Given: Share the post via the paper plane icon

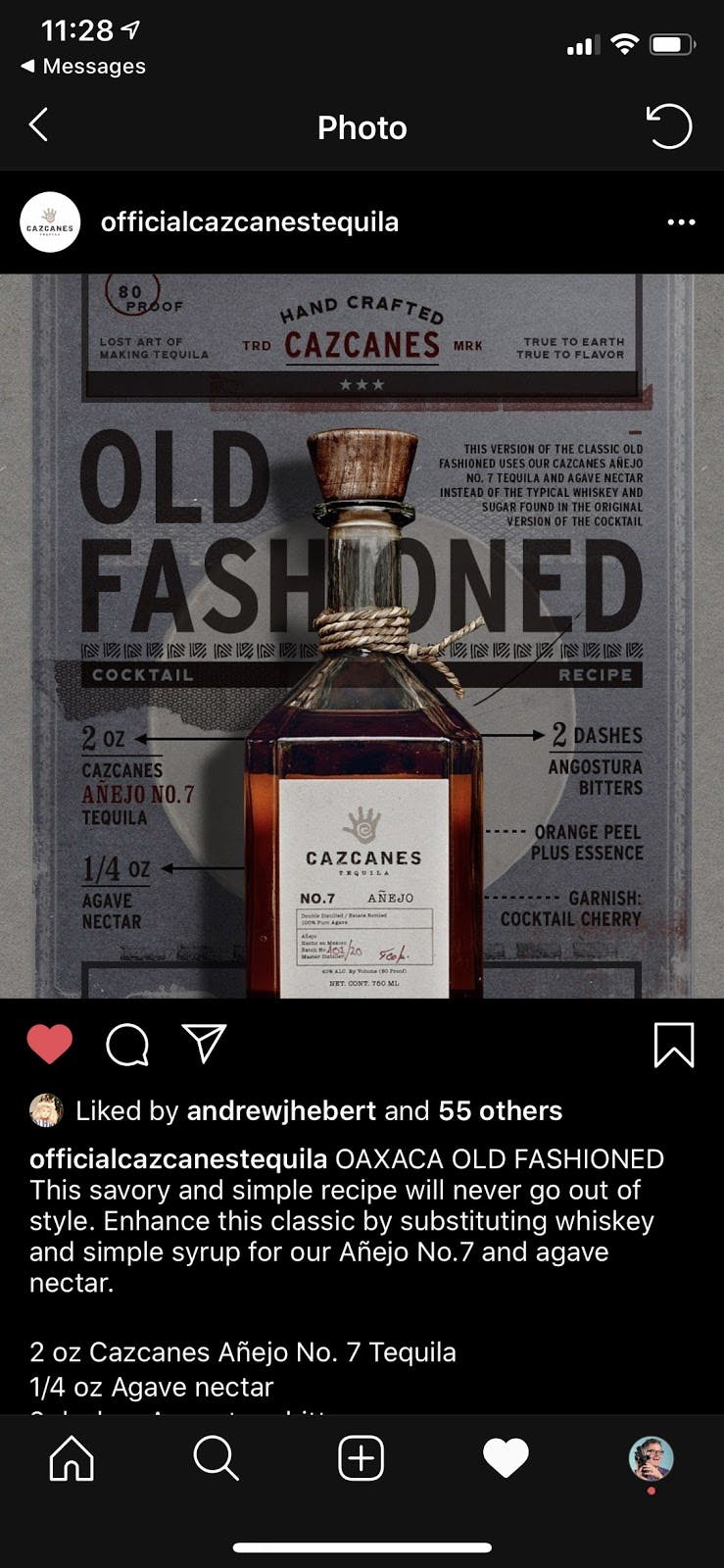Looking at the screenshot, I should (x=205, y=1044).
